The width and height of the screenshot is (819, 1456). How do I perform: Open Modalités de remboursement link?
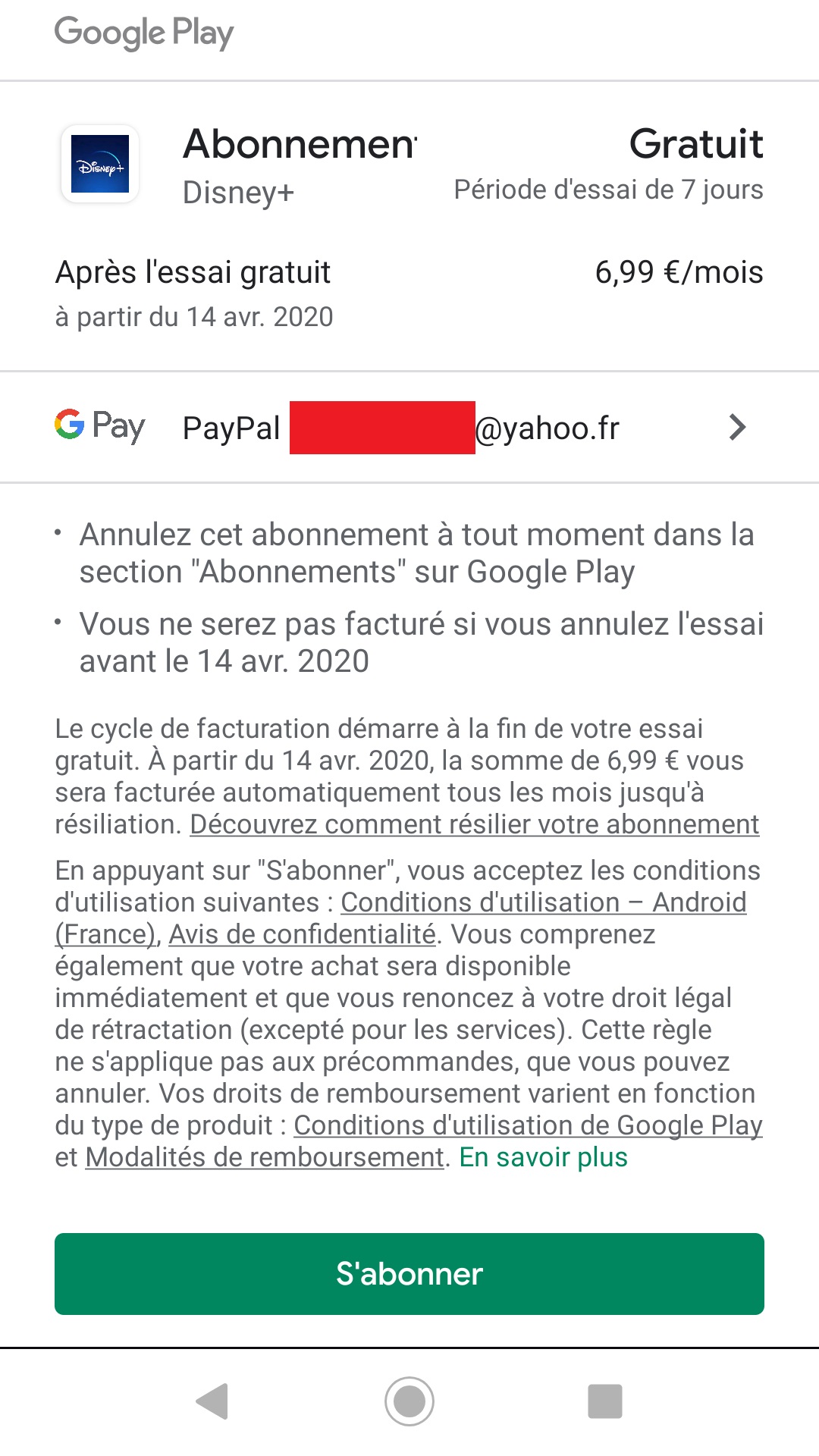click(264, 1157)
